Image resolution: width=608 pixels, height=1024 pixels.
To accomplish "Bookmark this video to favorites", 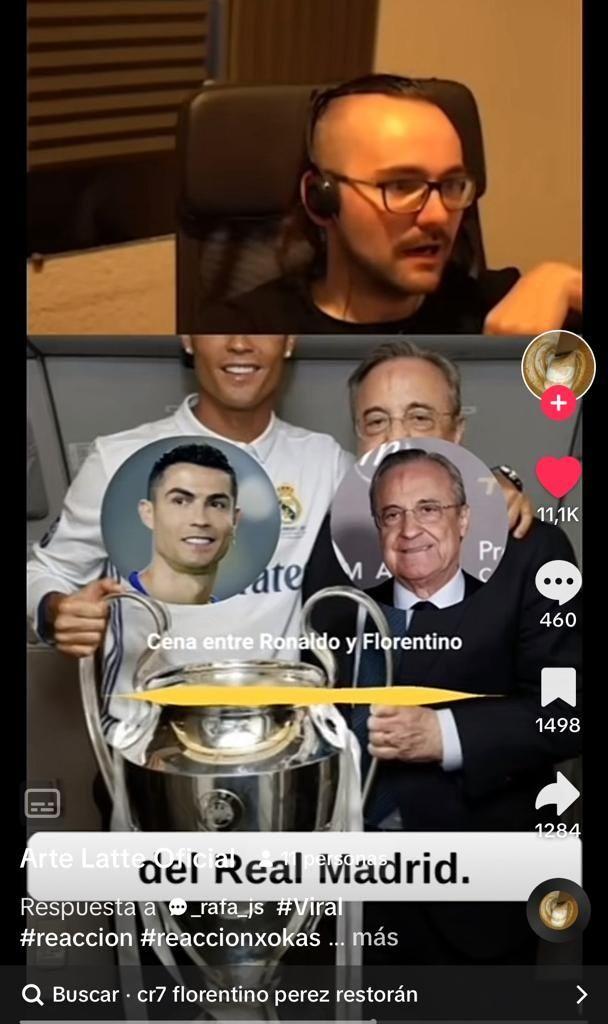I will point(558,688).
